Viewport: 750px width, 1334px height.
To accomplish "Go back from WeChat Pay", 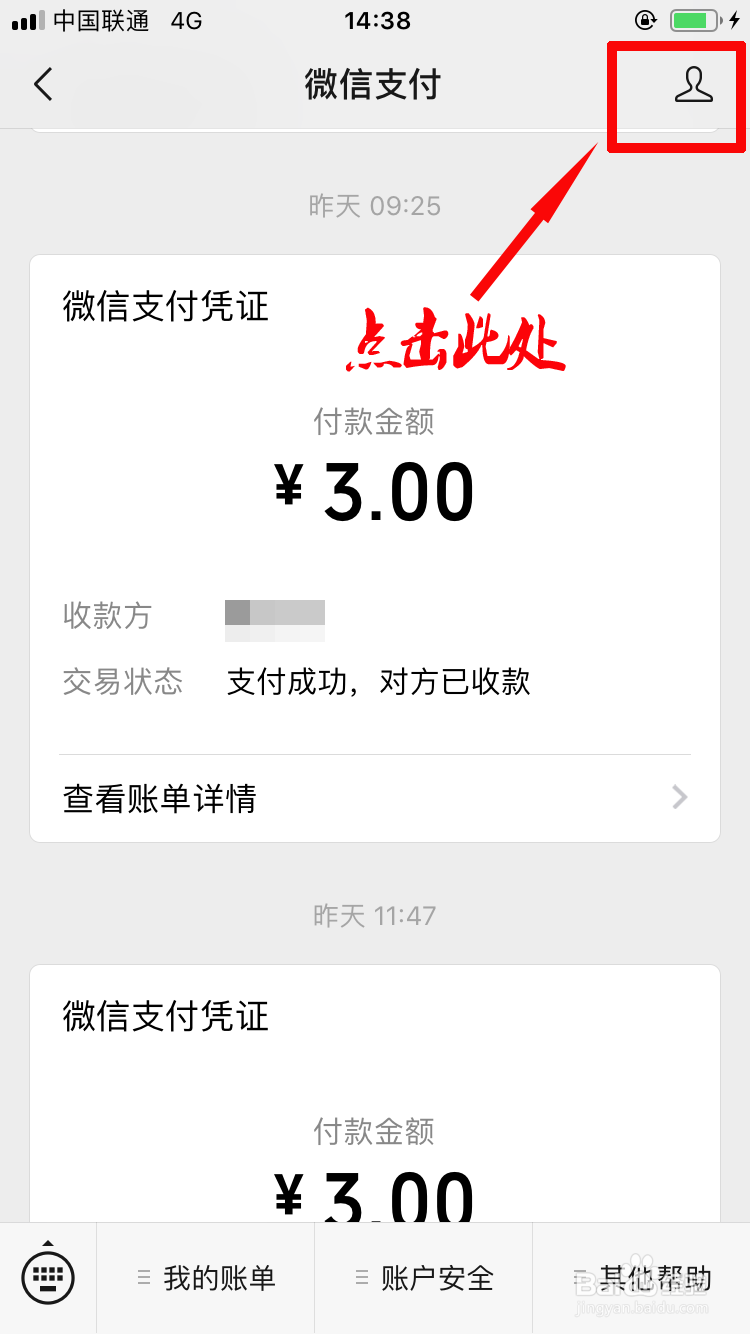I will tap(43, 85).
